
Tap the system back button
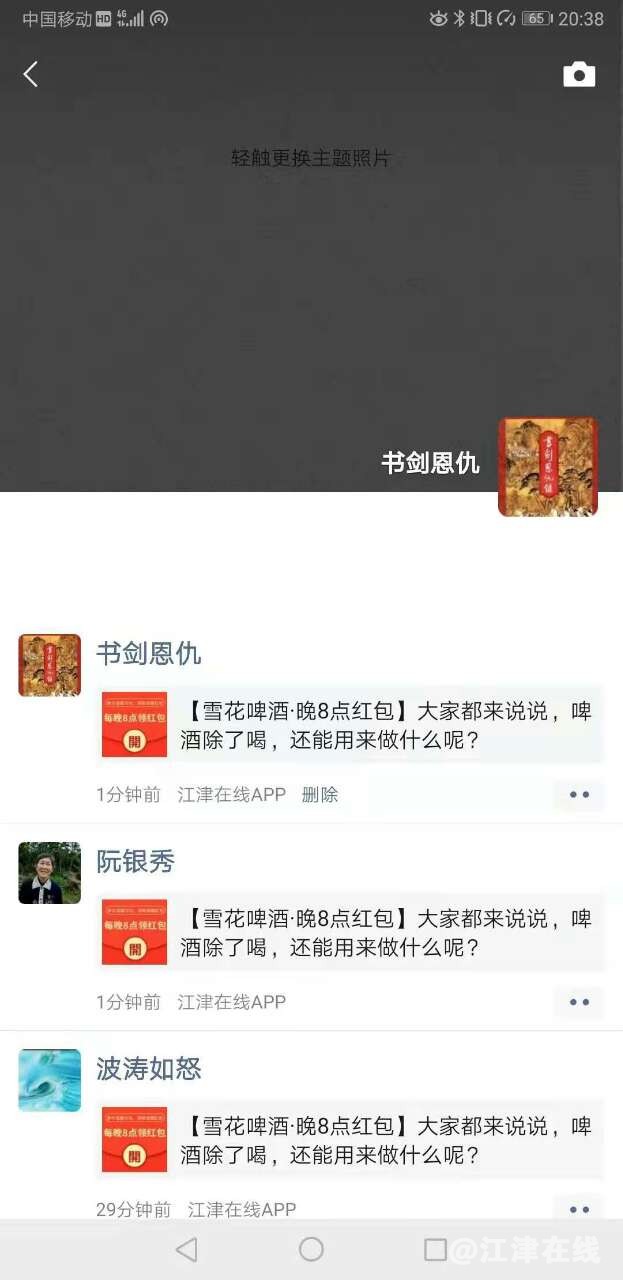point(186,1249)
